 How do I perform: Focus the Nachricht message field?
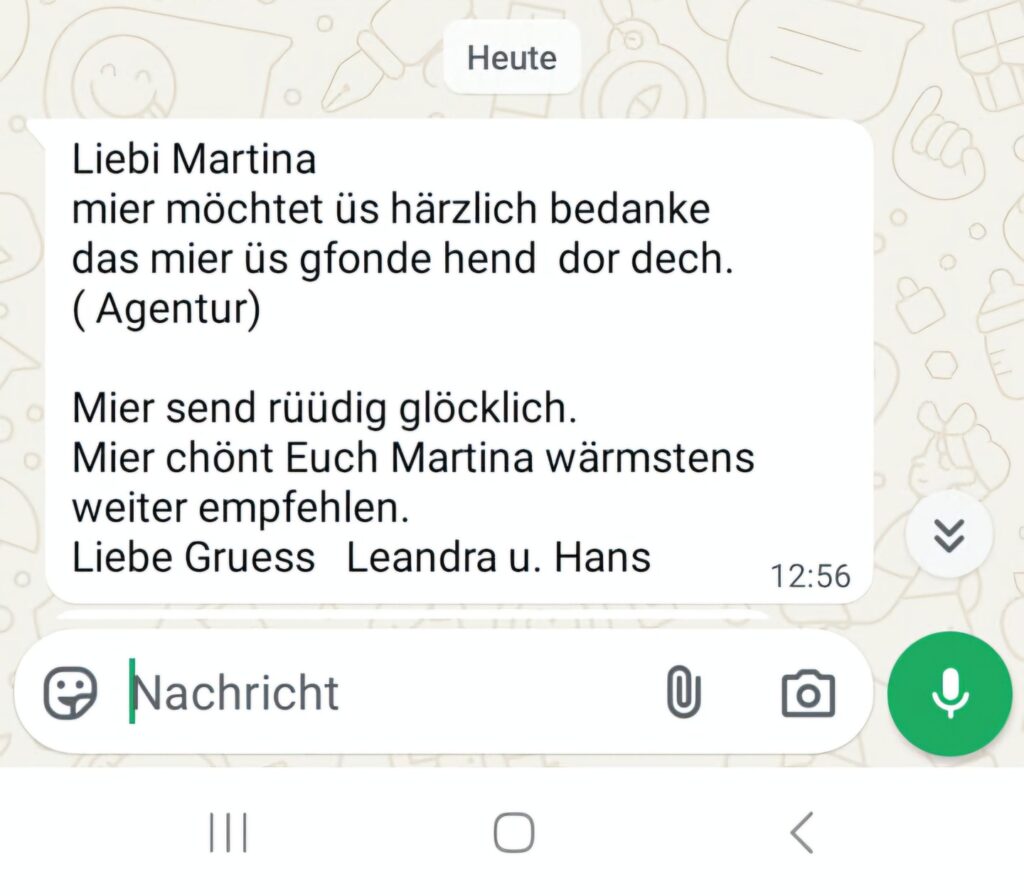(380, 692)
